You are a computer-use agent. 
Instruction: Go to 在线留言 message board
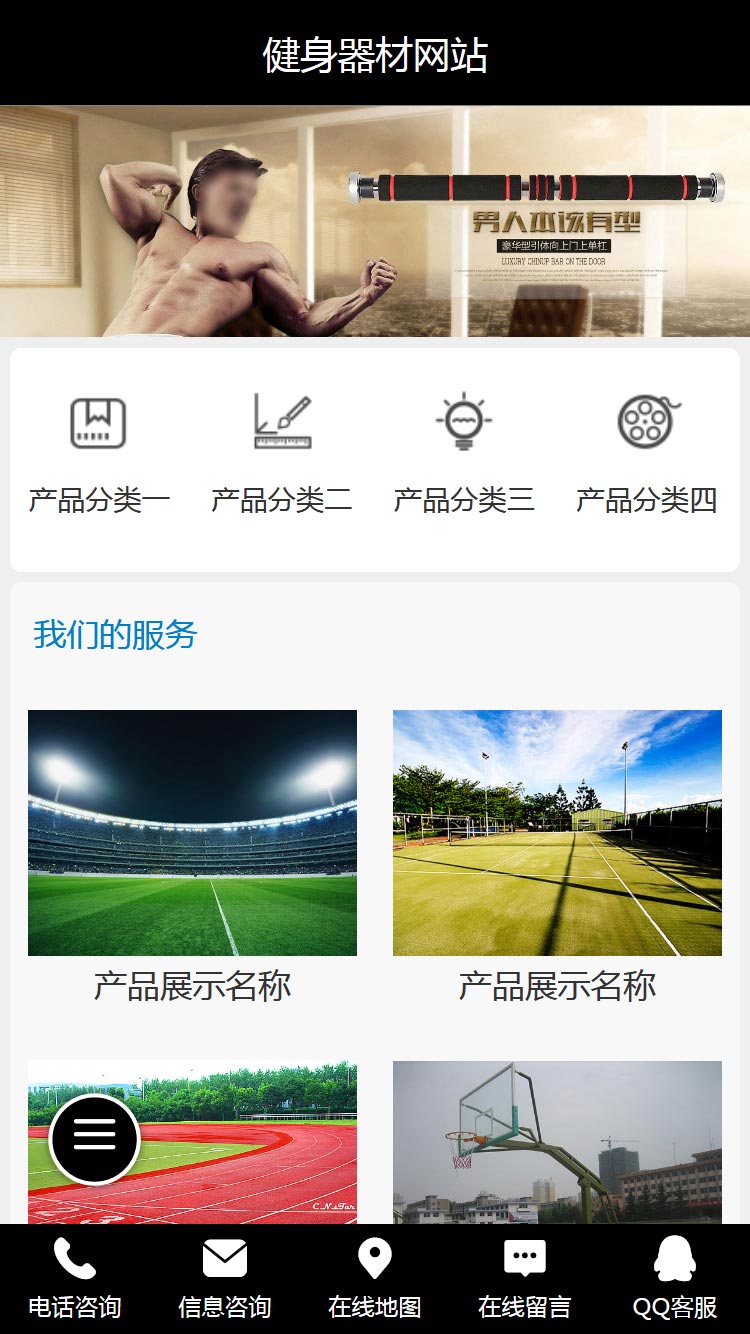click(525, 1278)
